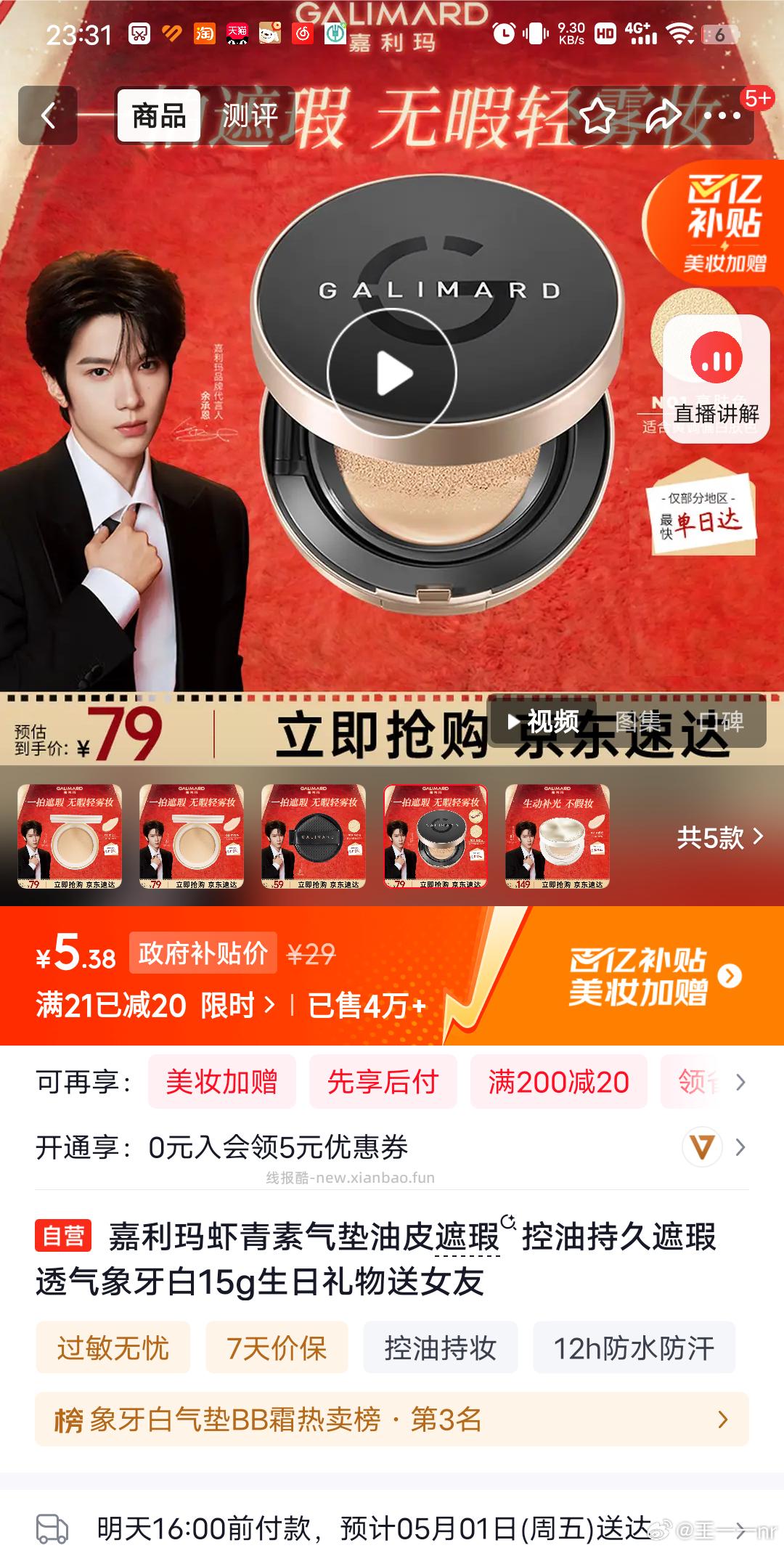
Task: Share this product page
Action: click(663, 115)
